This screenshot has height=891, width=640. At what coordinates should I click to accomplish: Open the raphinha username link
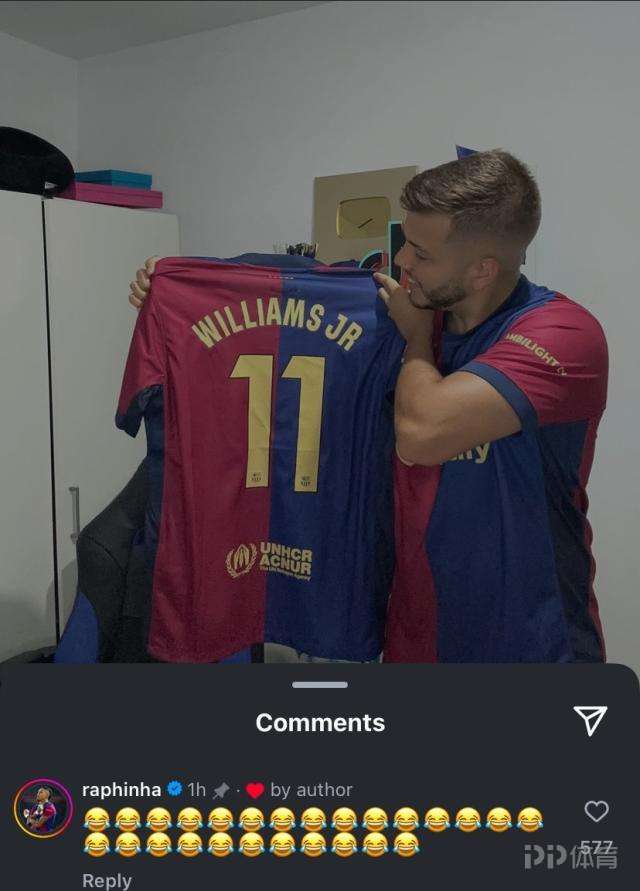tap(121, 789)
